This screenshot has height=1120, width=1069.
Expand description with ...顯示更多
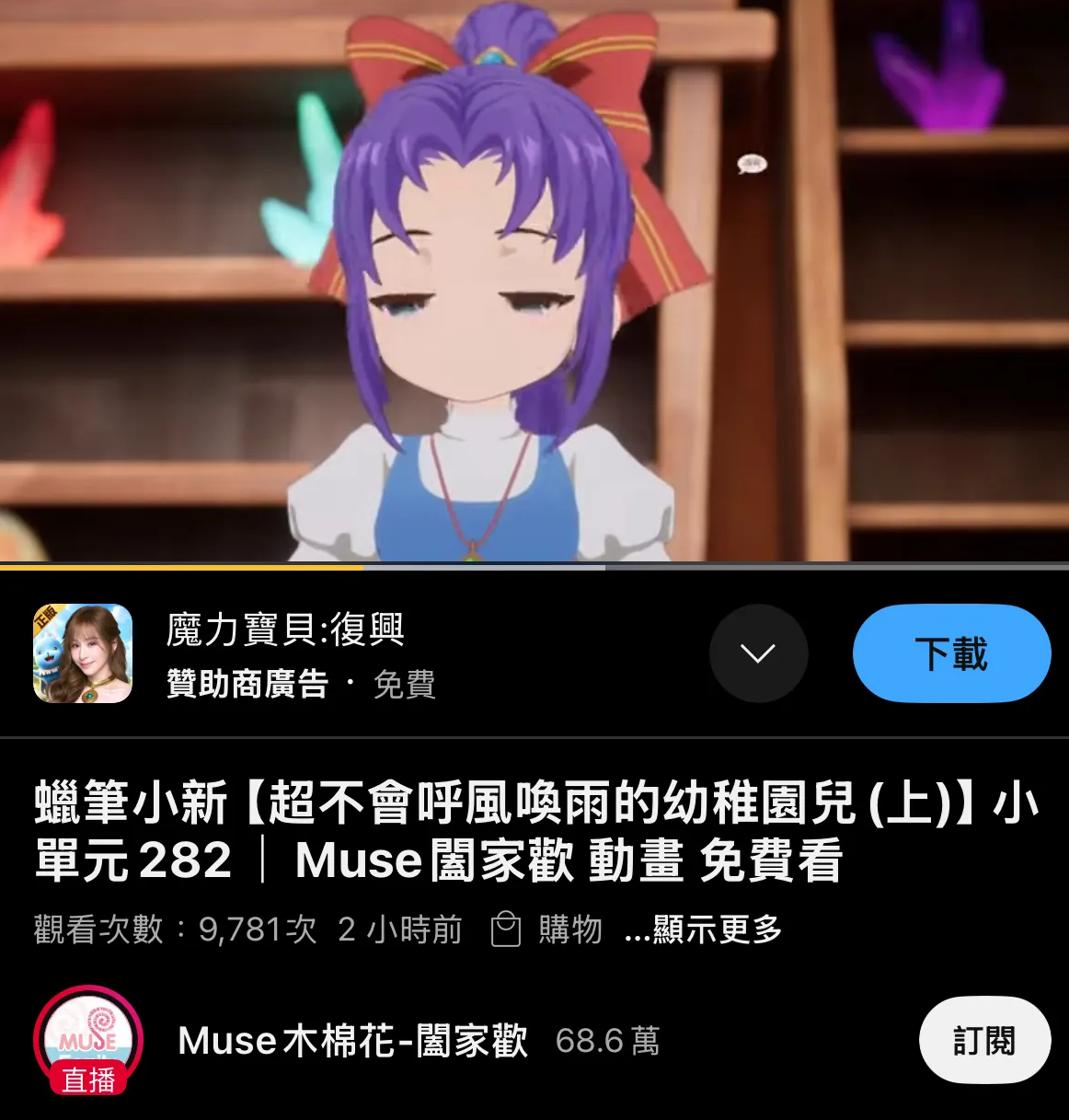704,930
